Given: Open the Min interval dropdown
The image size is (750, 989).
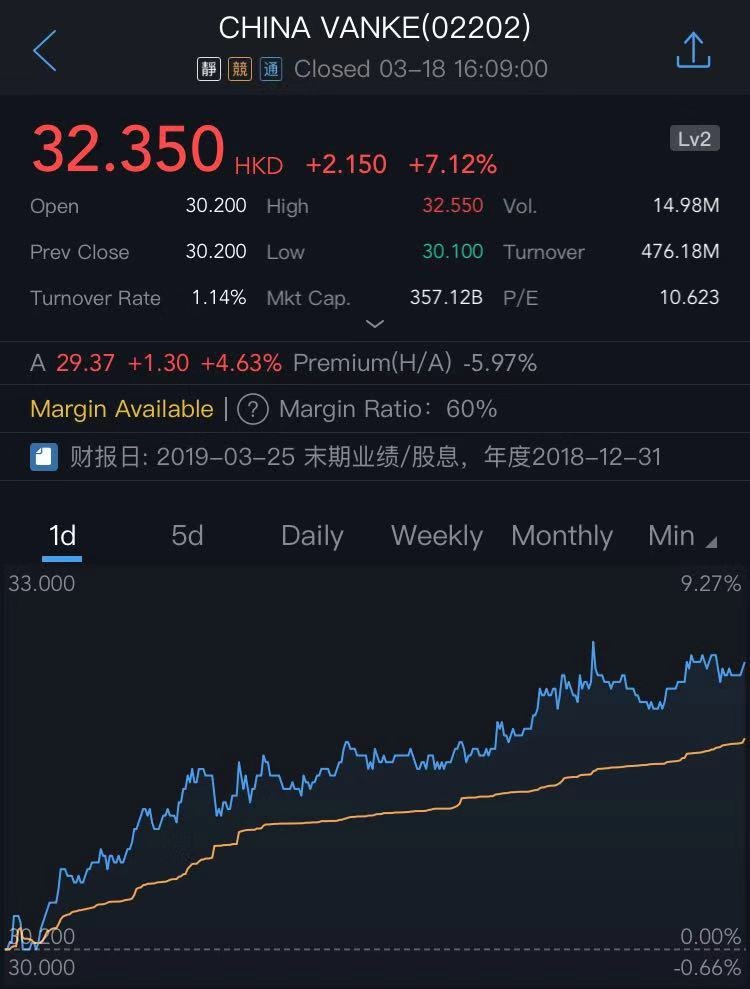Looking at the screenshot, I should pyautogui.click(x=682, y=536).
